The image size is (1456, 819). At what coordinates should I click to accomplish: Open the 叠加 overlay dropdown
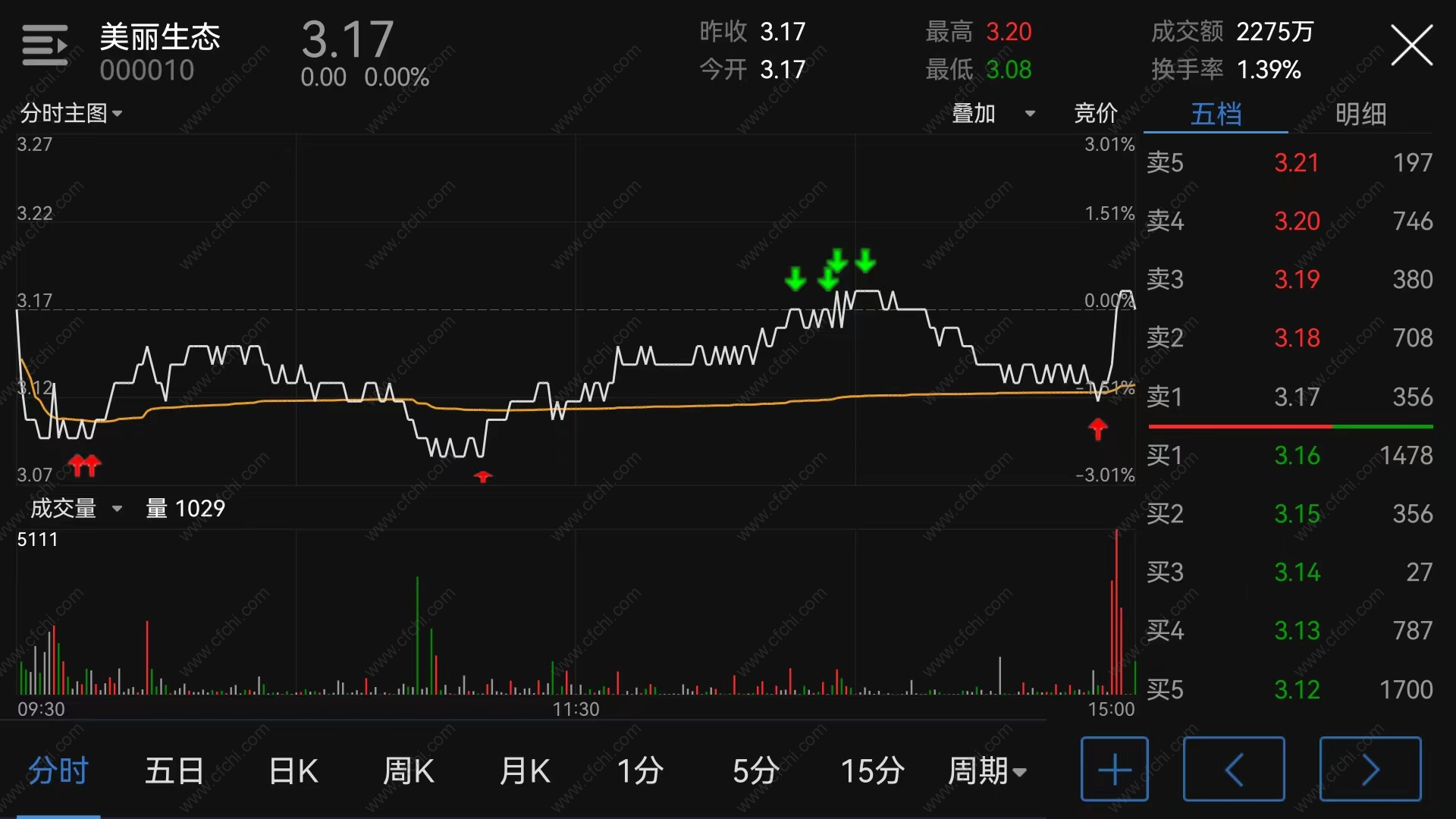point(993,114)
